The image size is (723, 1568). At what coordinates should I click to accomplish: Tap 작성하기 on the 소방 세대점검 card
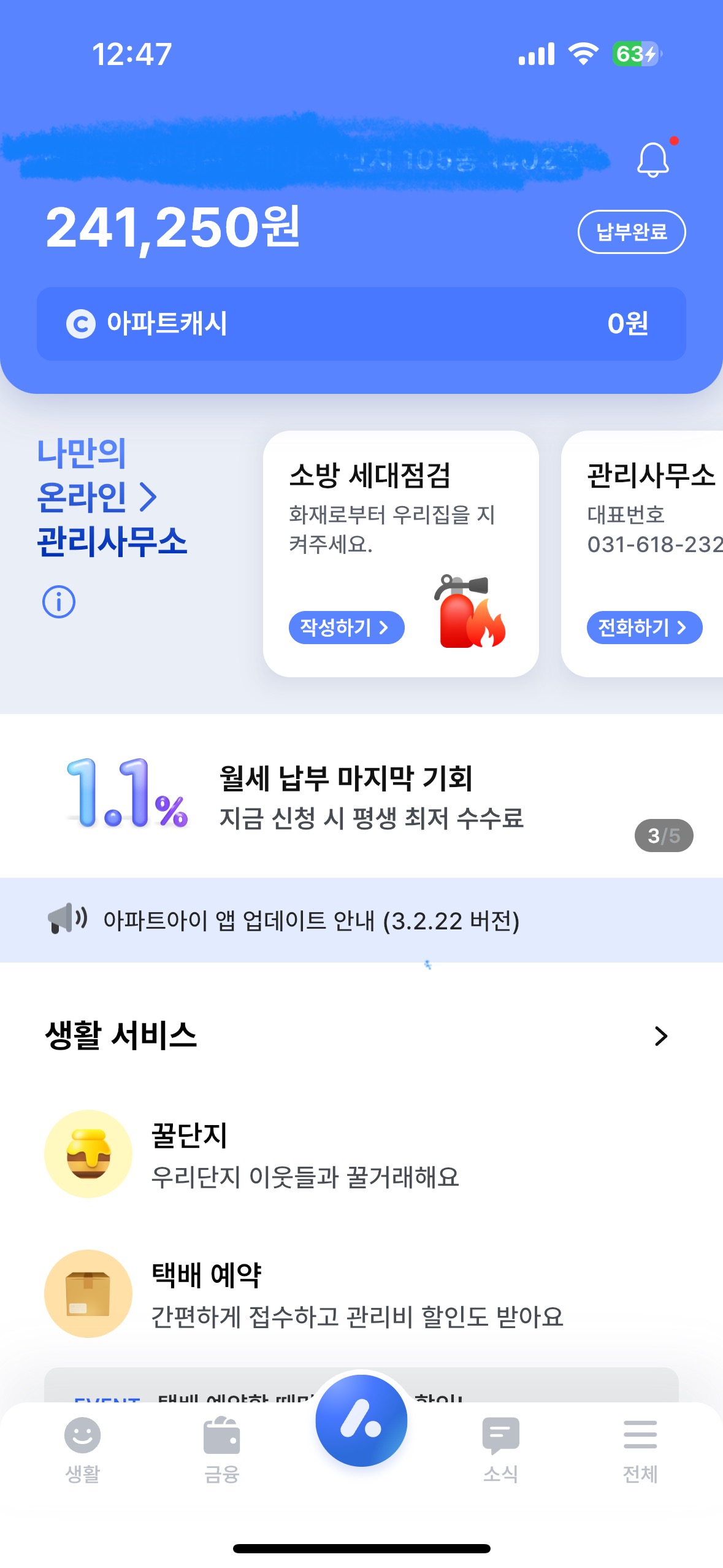(346, 627)
